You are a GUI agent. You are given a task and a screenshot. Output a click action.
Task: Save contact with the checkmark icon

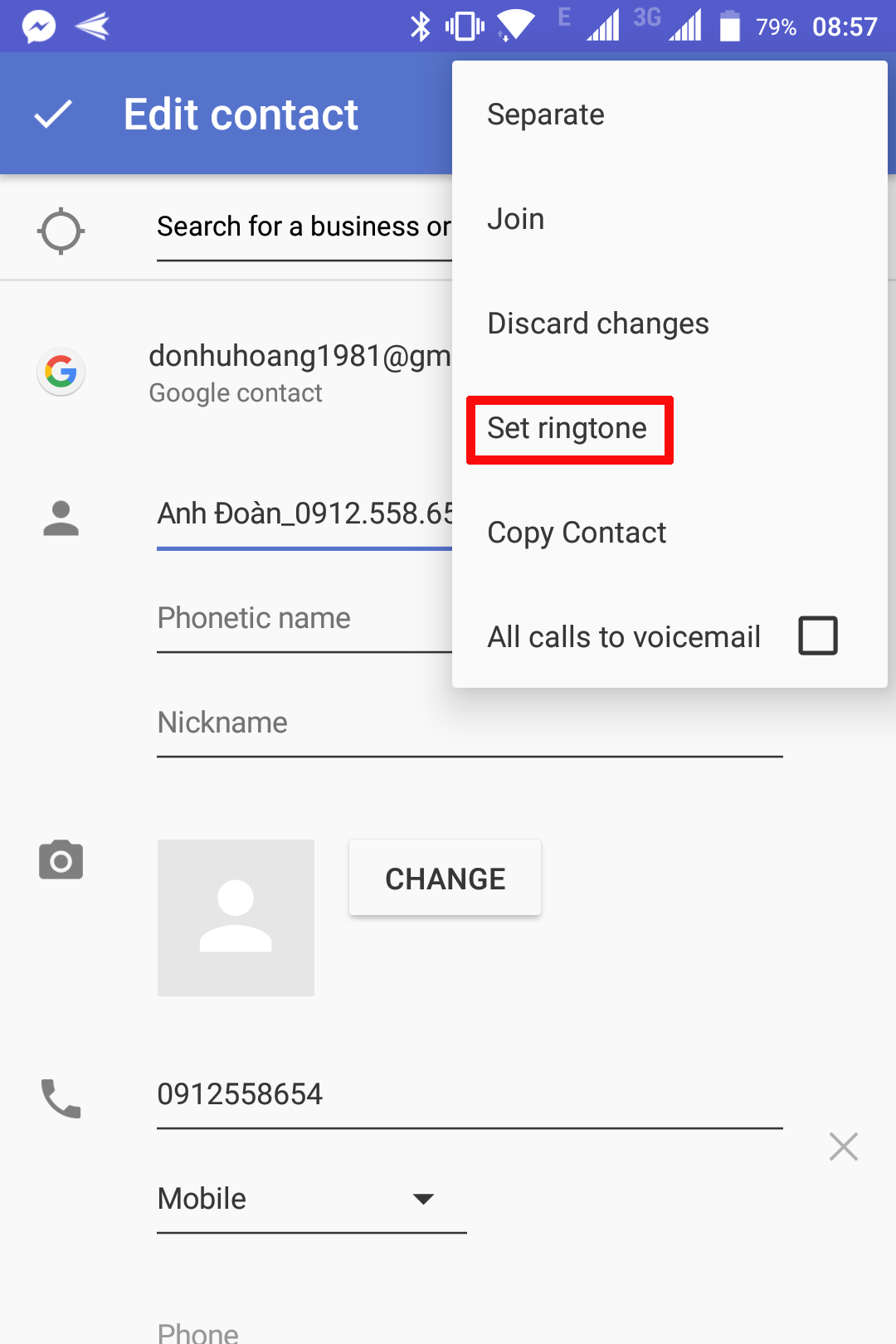click(x=53, y=114)
